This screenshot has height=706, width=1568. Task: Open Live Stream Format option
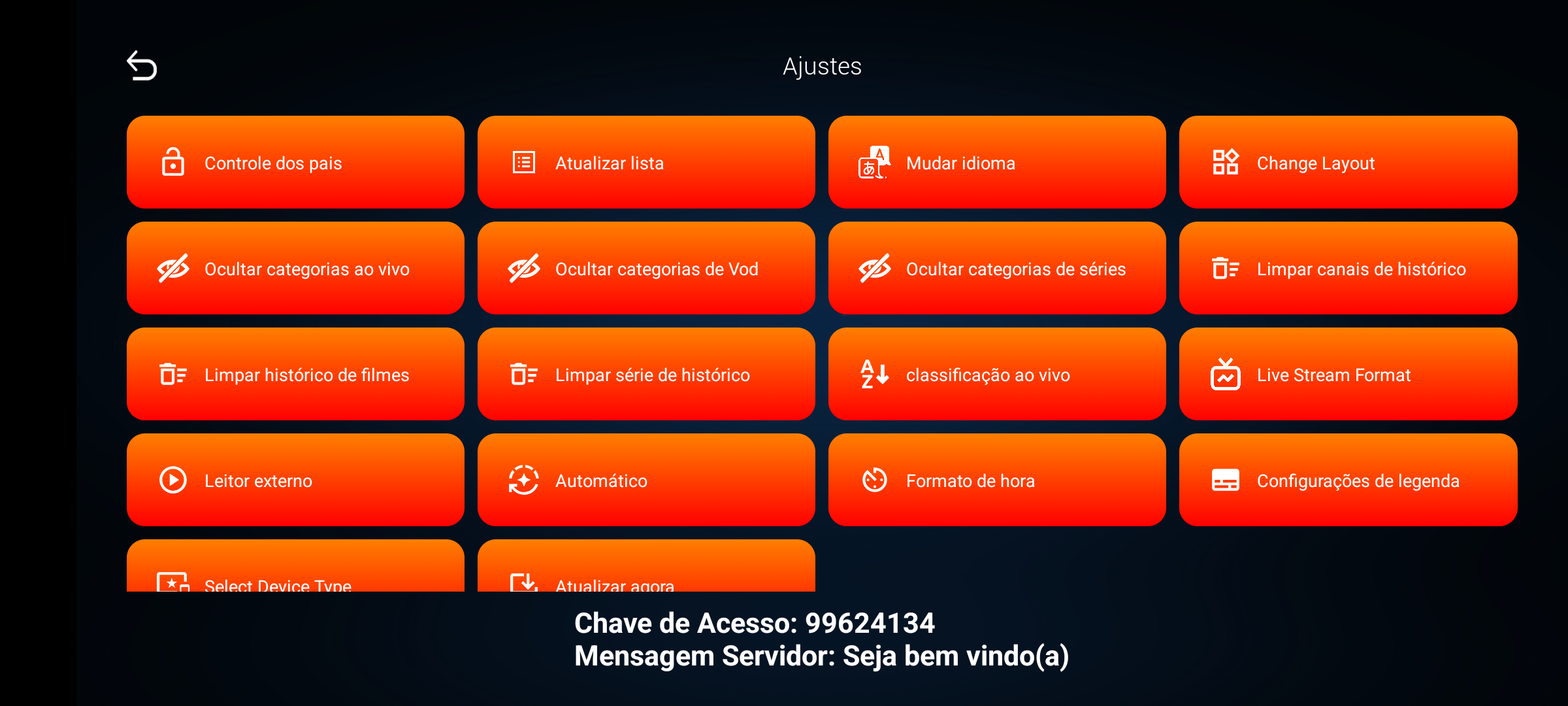[1348, 375]
